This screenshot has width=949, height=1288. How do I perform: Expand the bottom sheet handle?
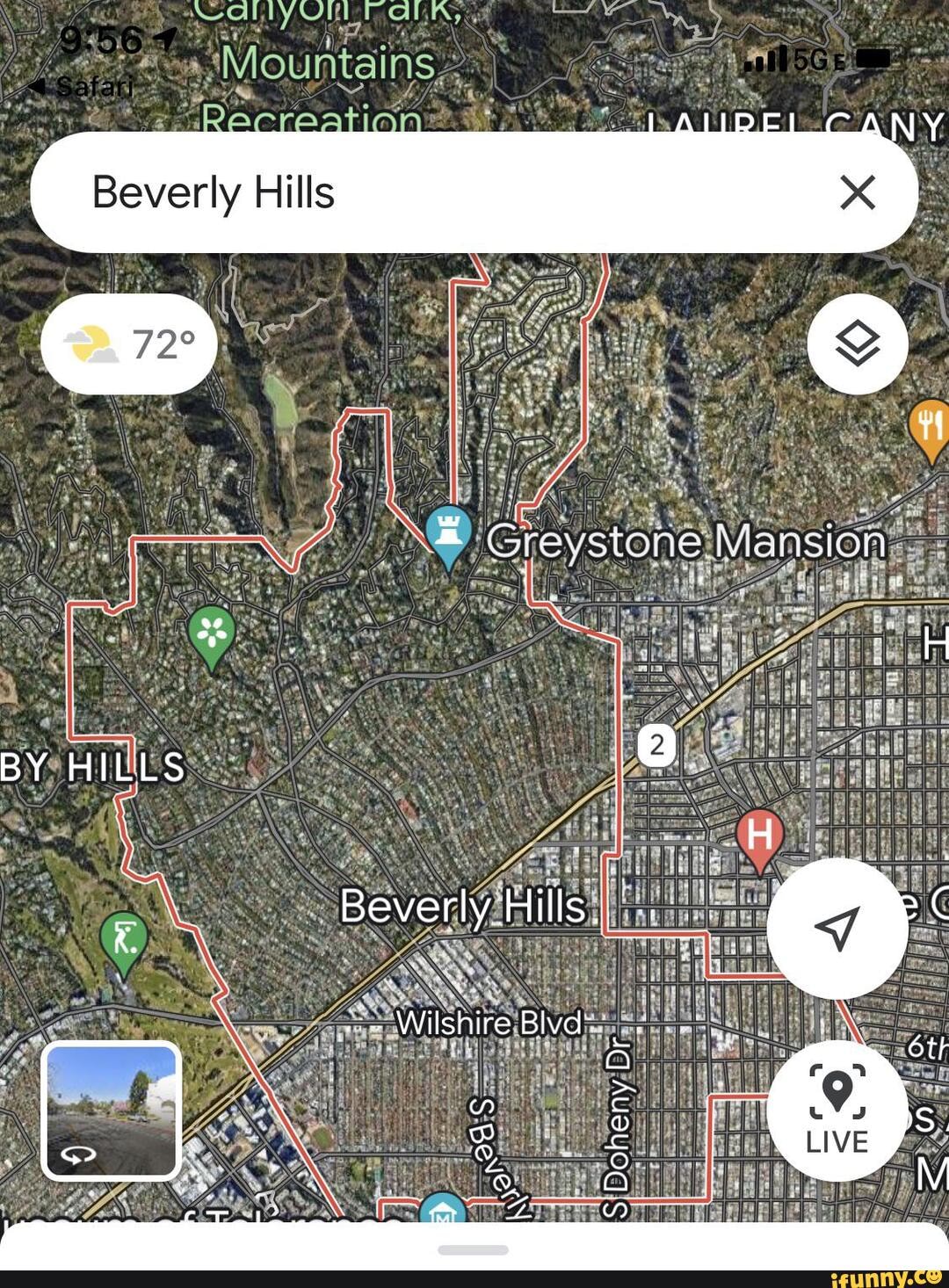[x=473, y=1249]
